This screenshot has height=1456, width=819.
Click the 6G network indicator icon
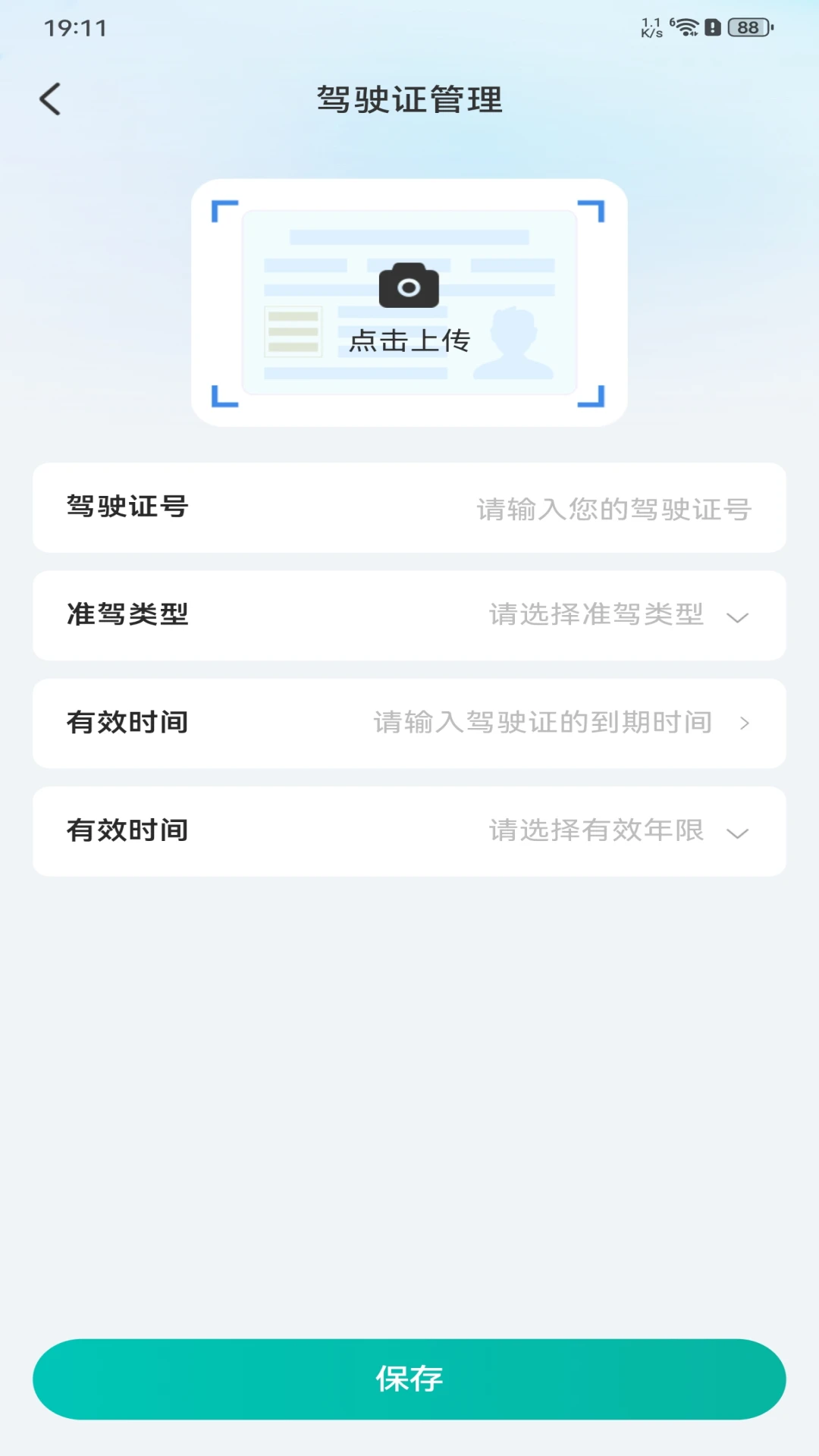click(670, 23)
